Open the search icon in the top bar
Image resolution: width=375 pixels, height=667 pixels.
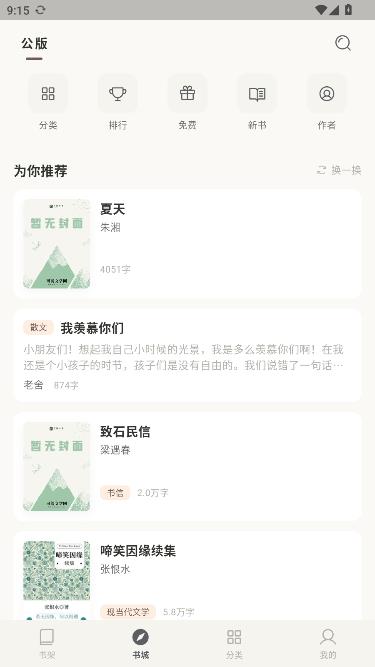(x=343, y=43)
